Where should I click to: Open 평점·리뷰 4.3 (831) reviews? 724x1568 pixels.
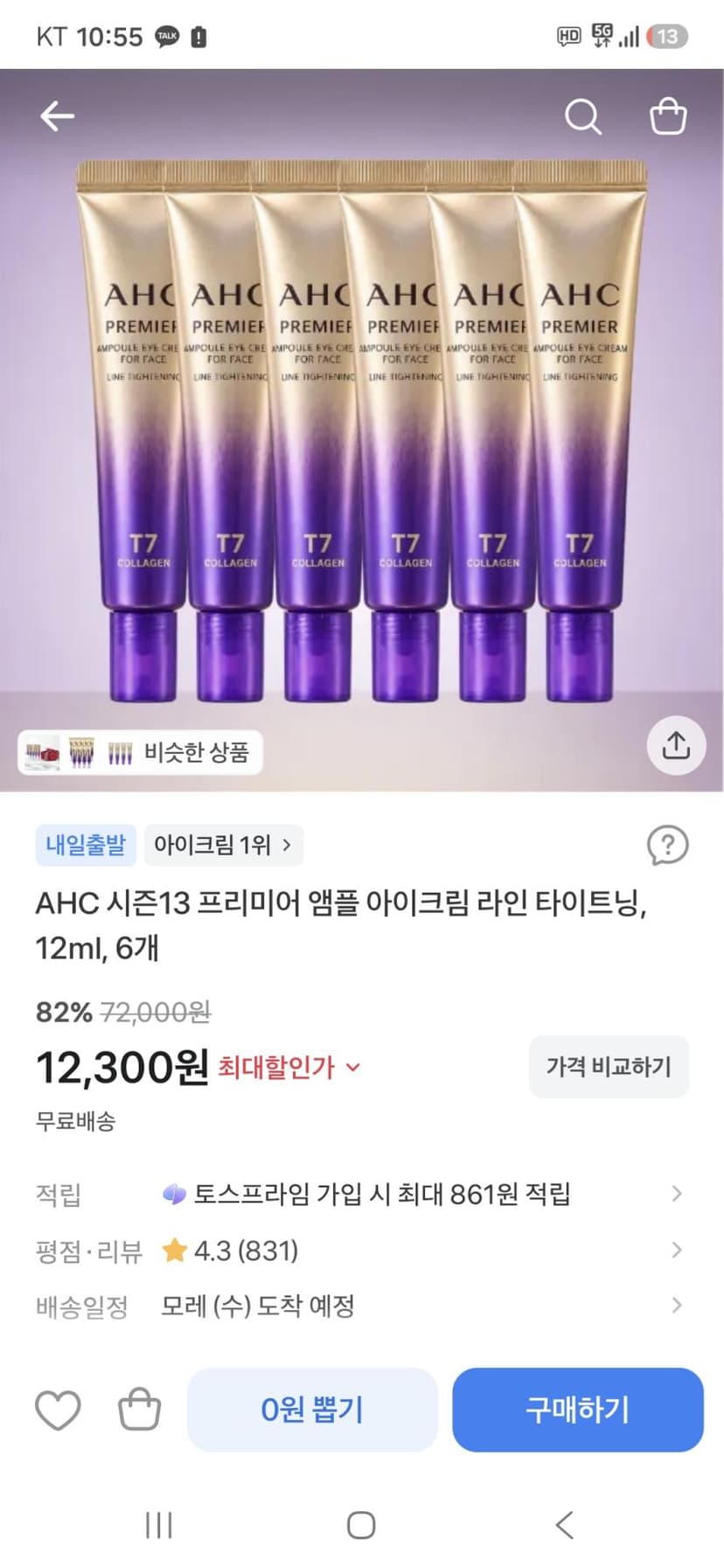(359, 1251)
